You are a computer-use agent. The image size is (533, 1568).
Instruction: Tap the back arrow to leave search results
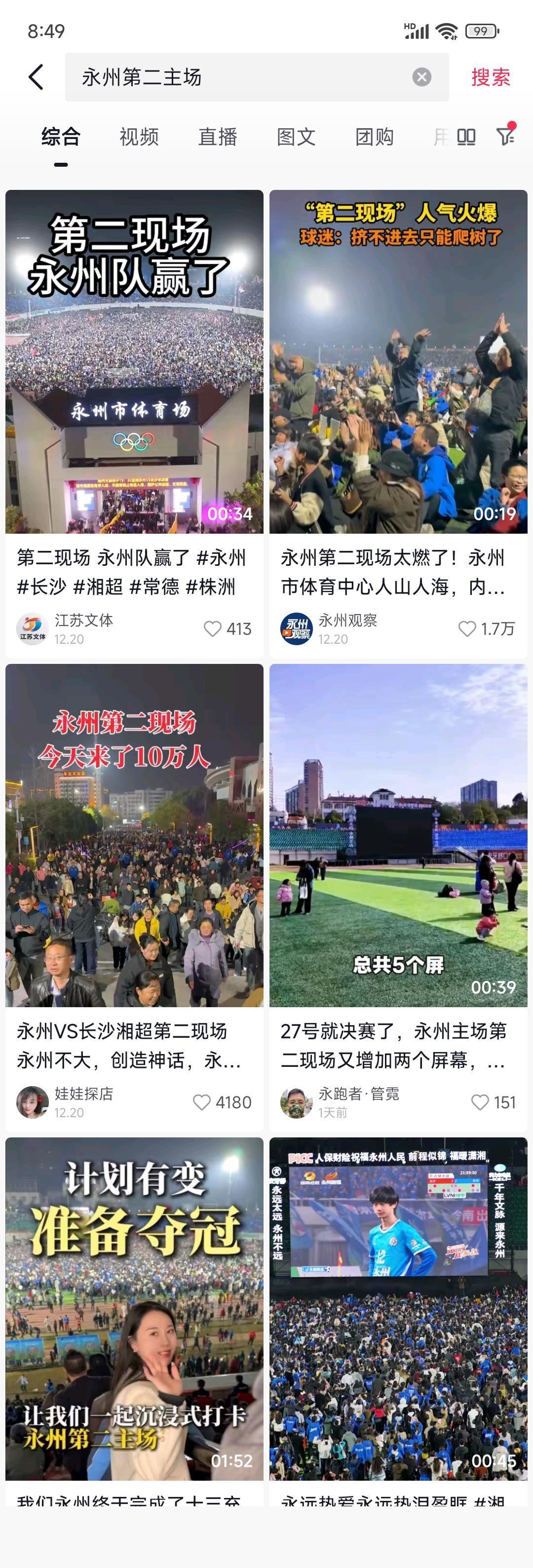tap(35, 76)
